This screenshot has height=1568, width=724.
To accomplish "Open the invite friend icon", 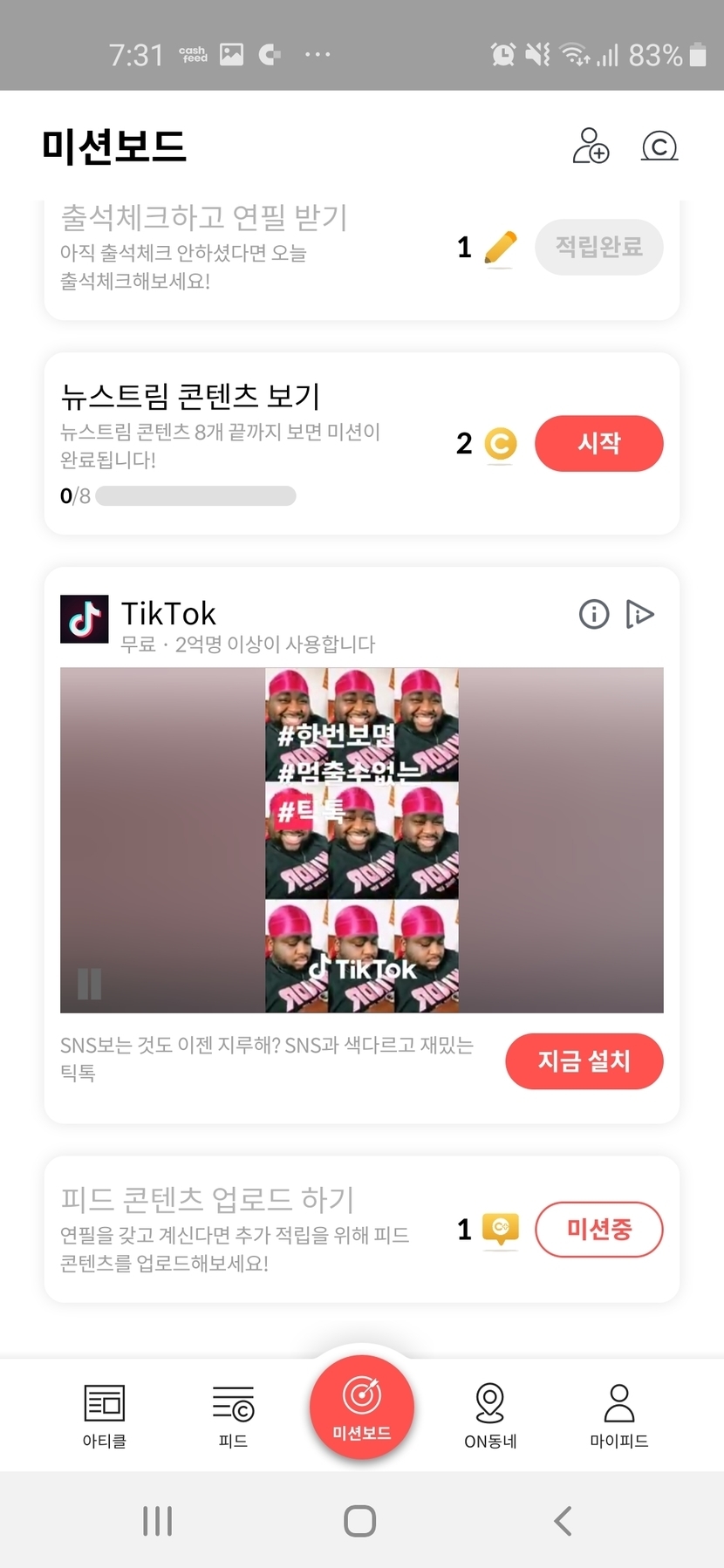I will 591,146.
